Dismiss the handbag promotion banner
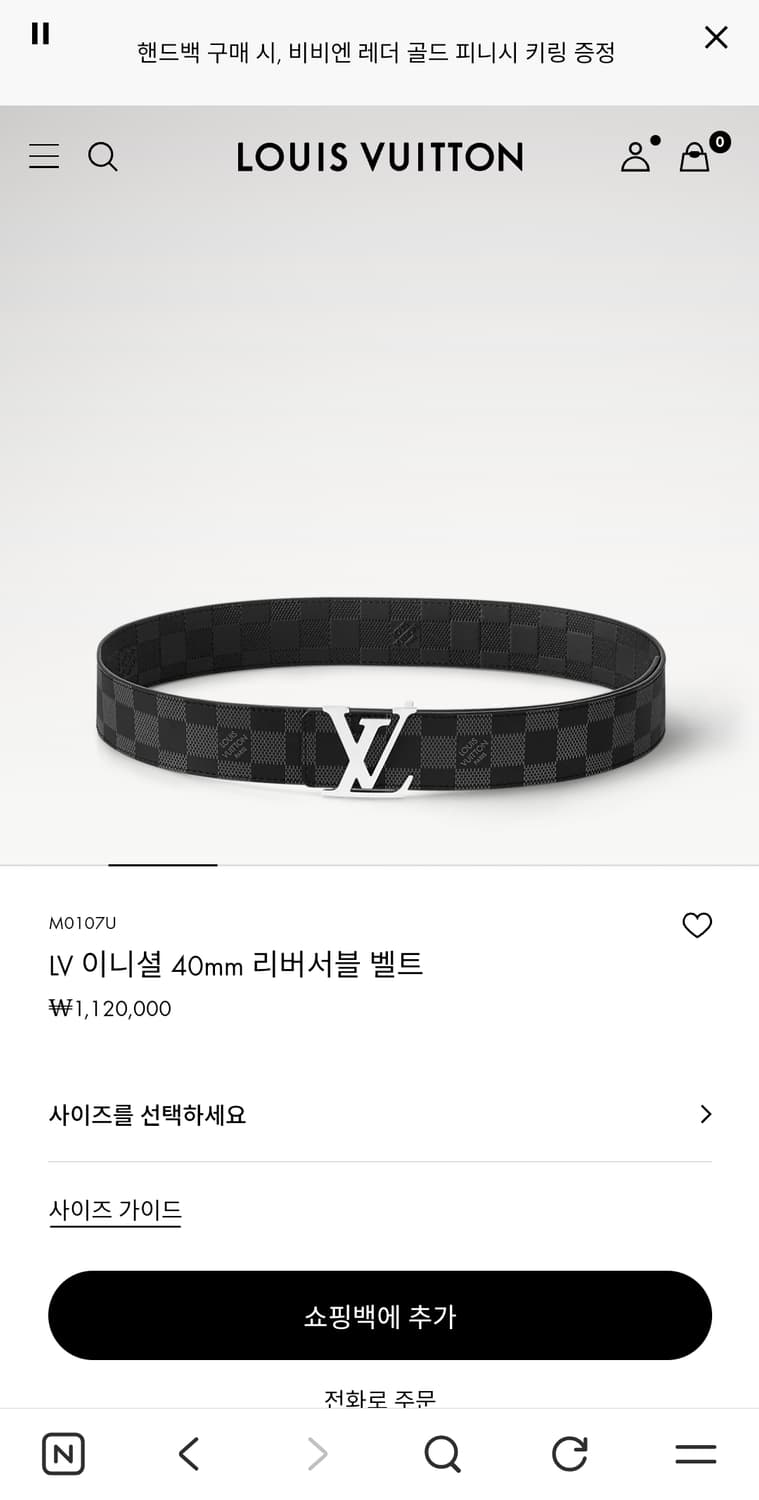 pyautogui.click(x=716, y=37)
